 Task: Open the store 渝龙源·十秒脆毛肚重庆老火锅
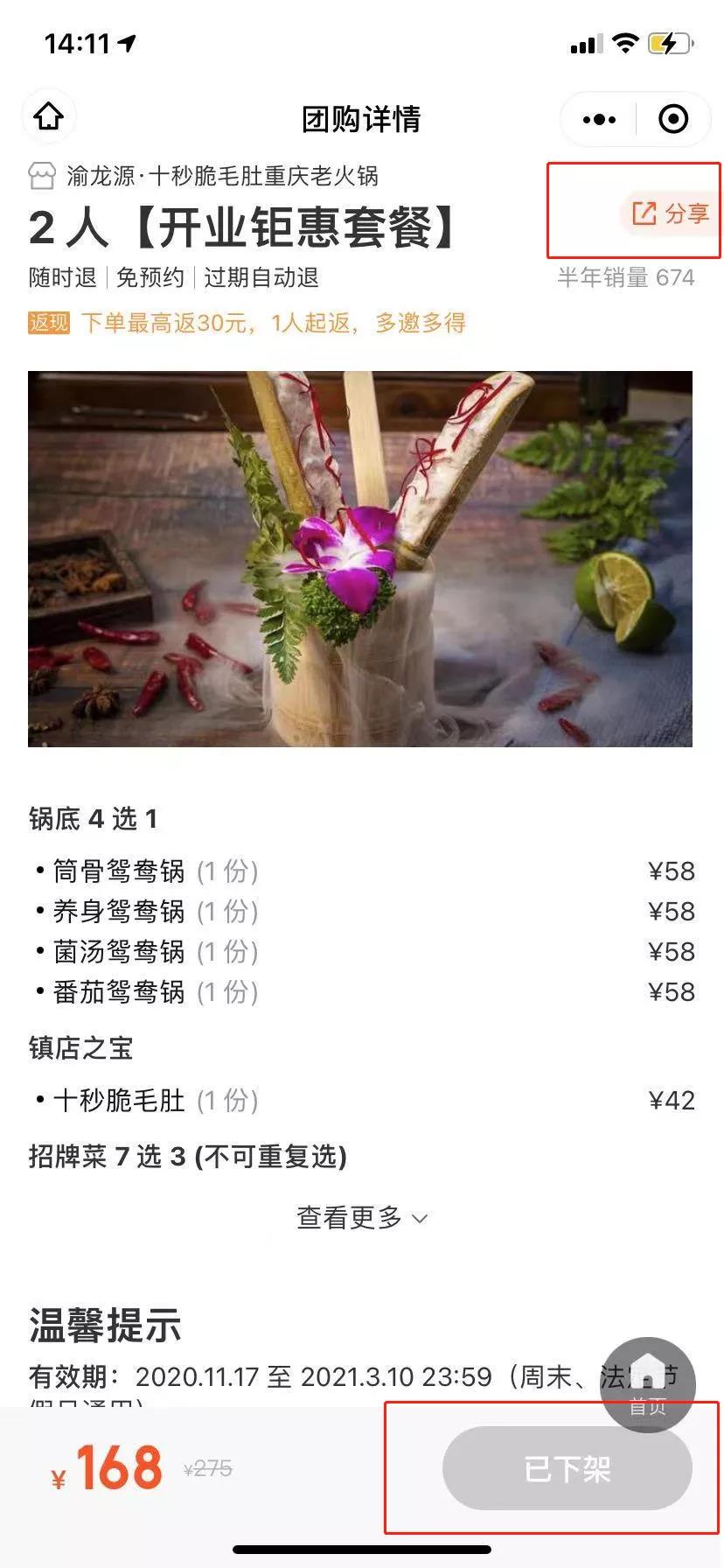205,176
